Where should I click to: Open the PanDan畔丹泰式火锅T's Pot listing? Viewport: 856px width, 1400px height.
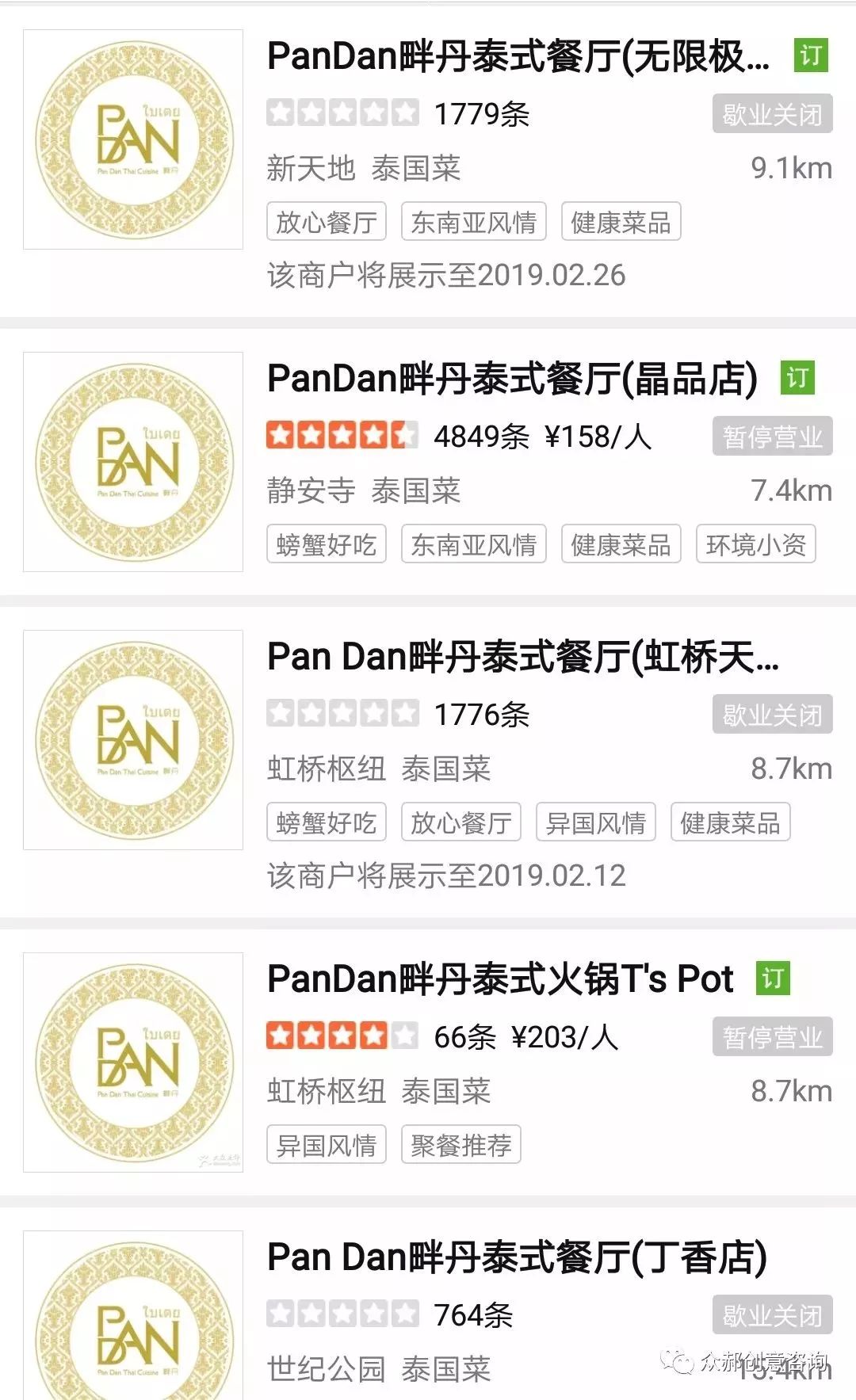pos(428,1062)
